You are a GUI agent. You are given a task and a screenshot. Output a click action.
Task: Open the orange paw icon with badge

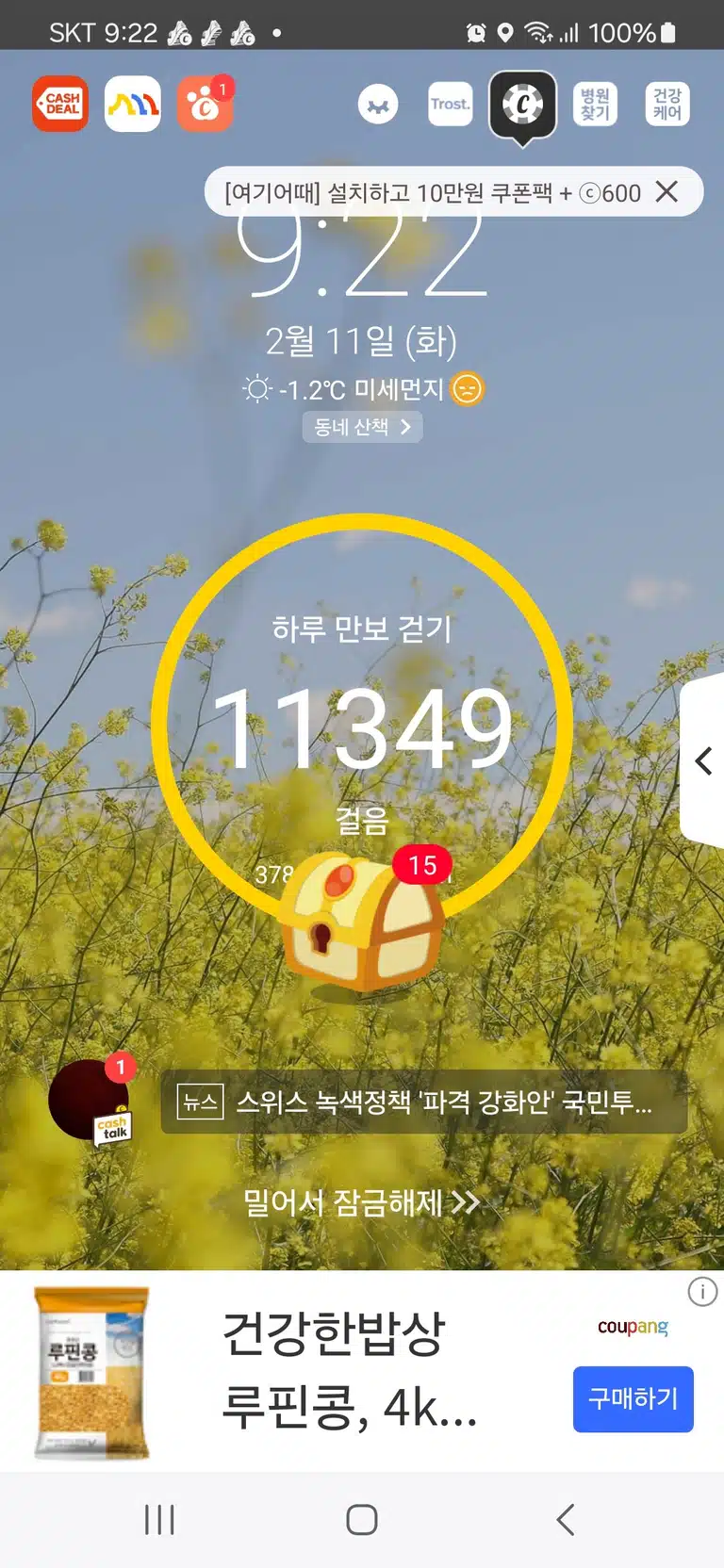click(x=204, y=104)
